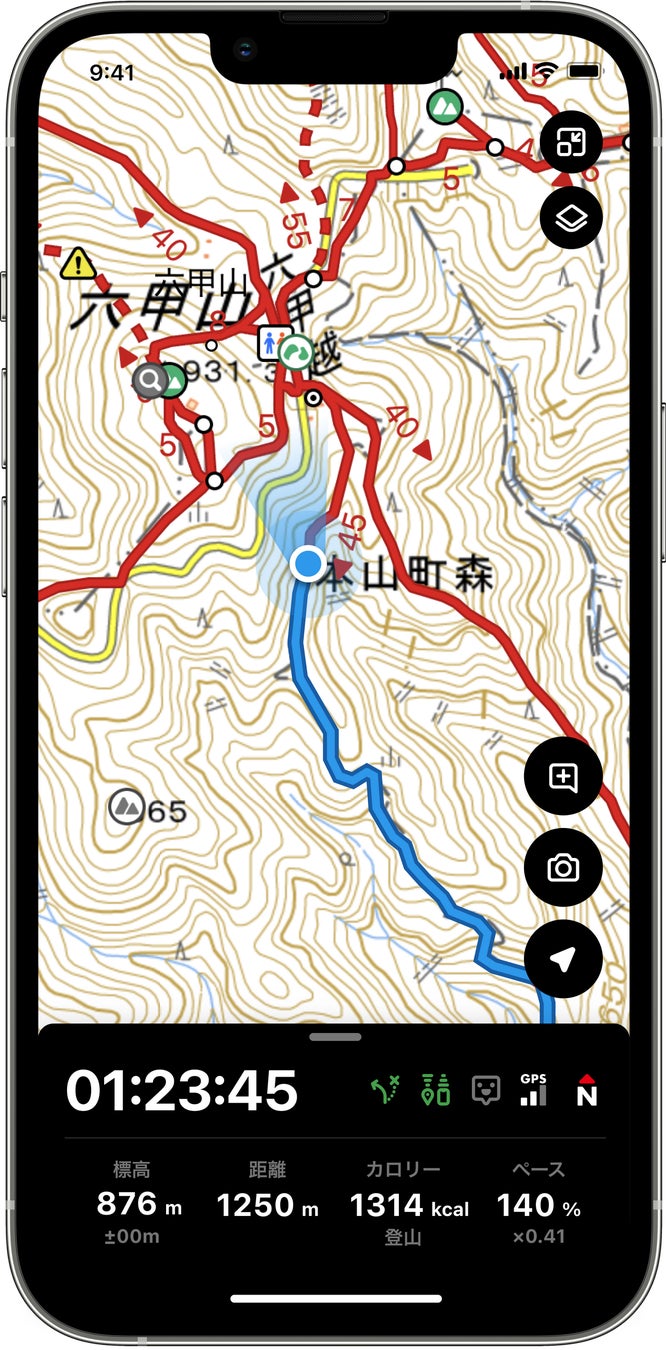This screenshot has height=1350, width=666.
Task: Tap the restroom marker on the map
Action: pos(270,343)
